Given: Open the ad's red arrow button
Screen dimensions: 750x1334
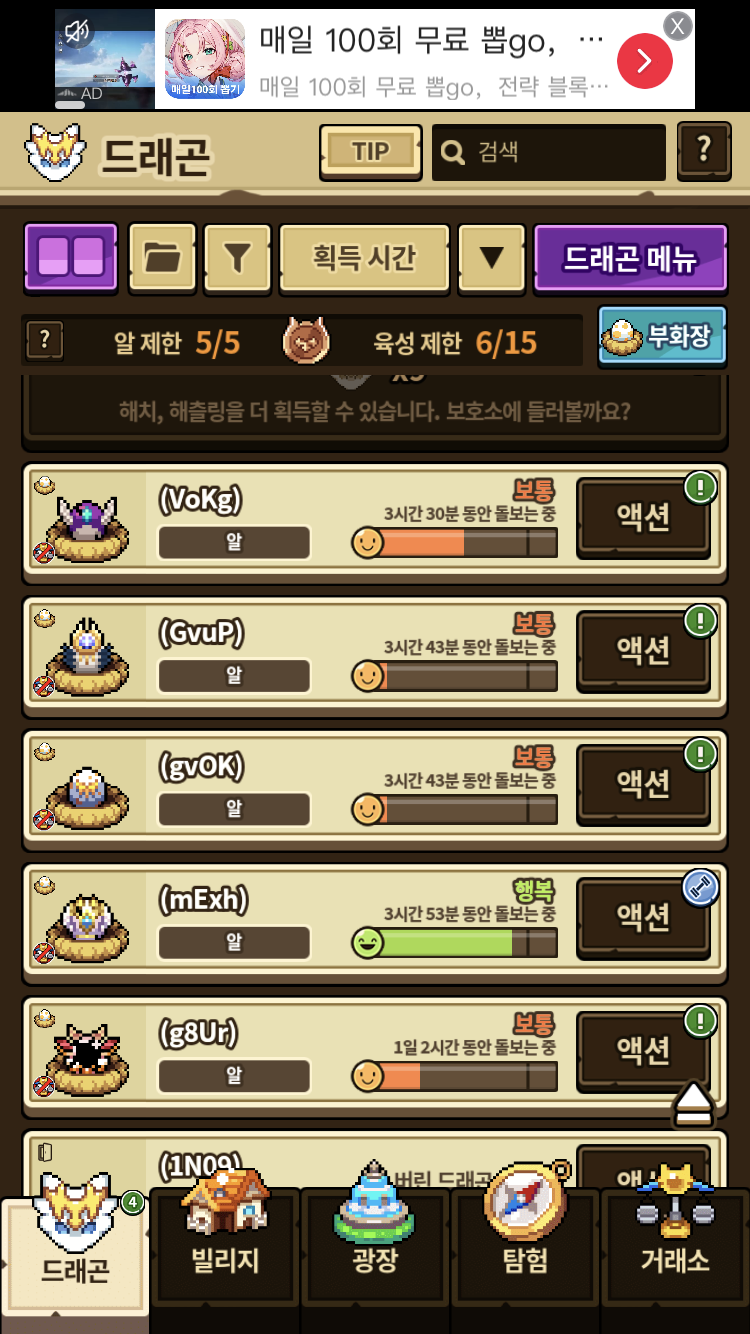Looking at the screenshot, I should [x=644, y=61].
